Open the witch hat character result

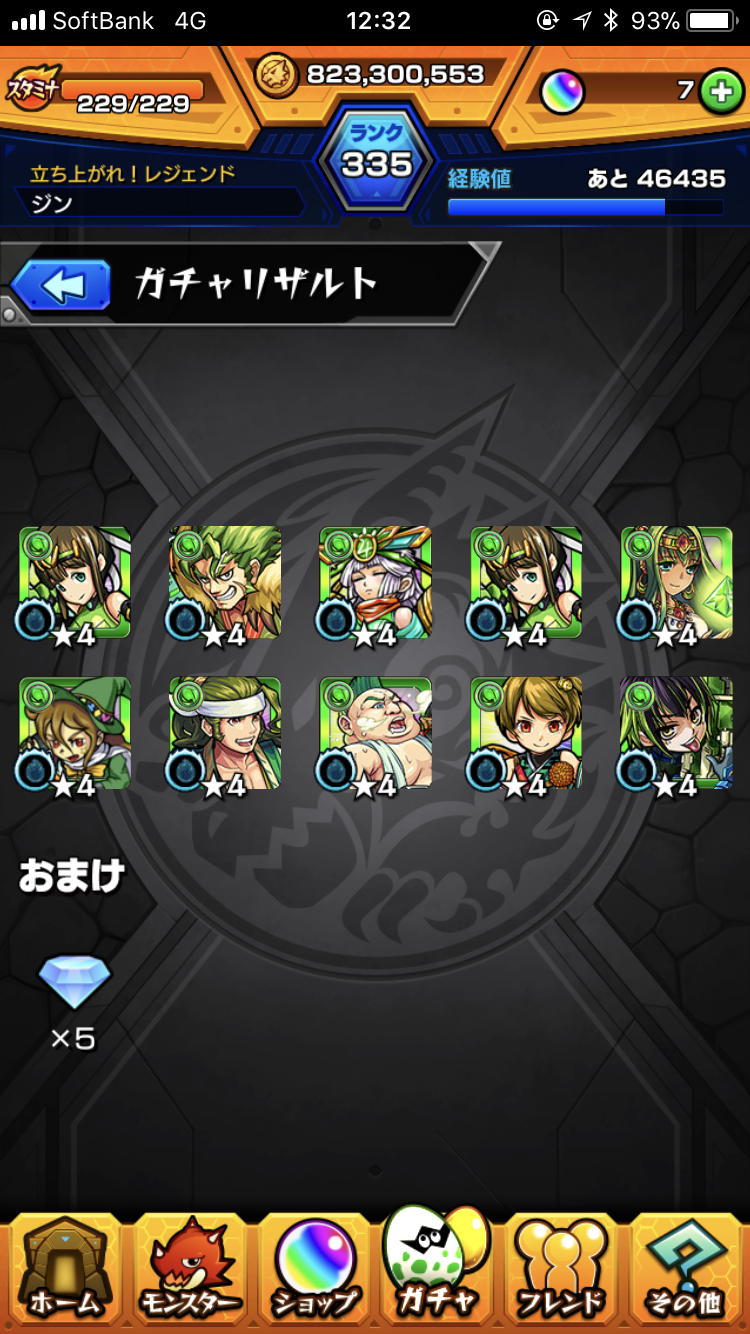coord(75,733)
